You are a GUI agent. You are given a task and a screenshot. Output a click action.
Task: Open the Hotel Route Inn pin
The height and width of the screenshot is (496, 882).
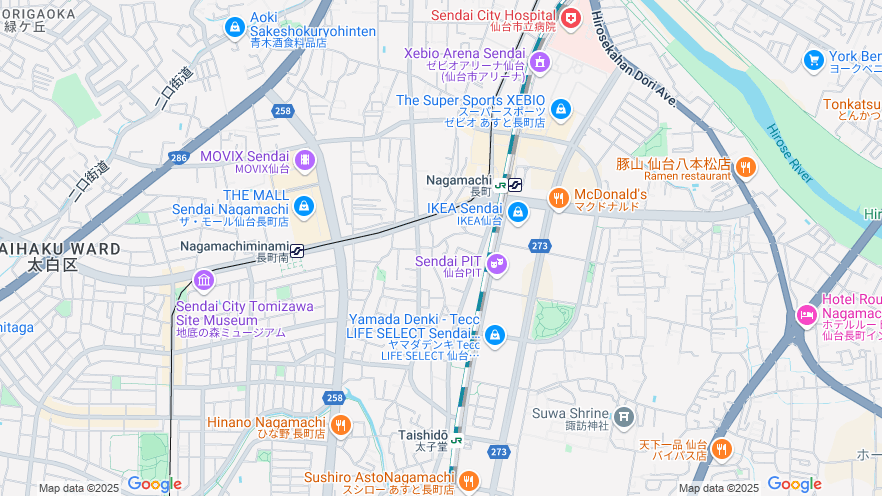(806, 316)
